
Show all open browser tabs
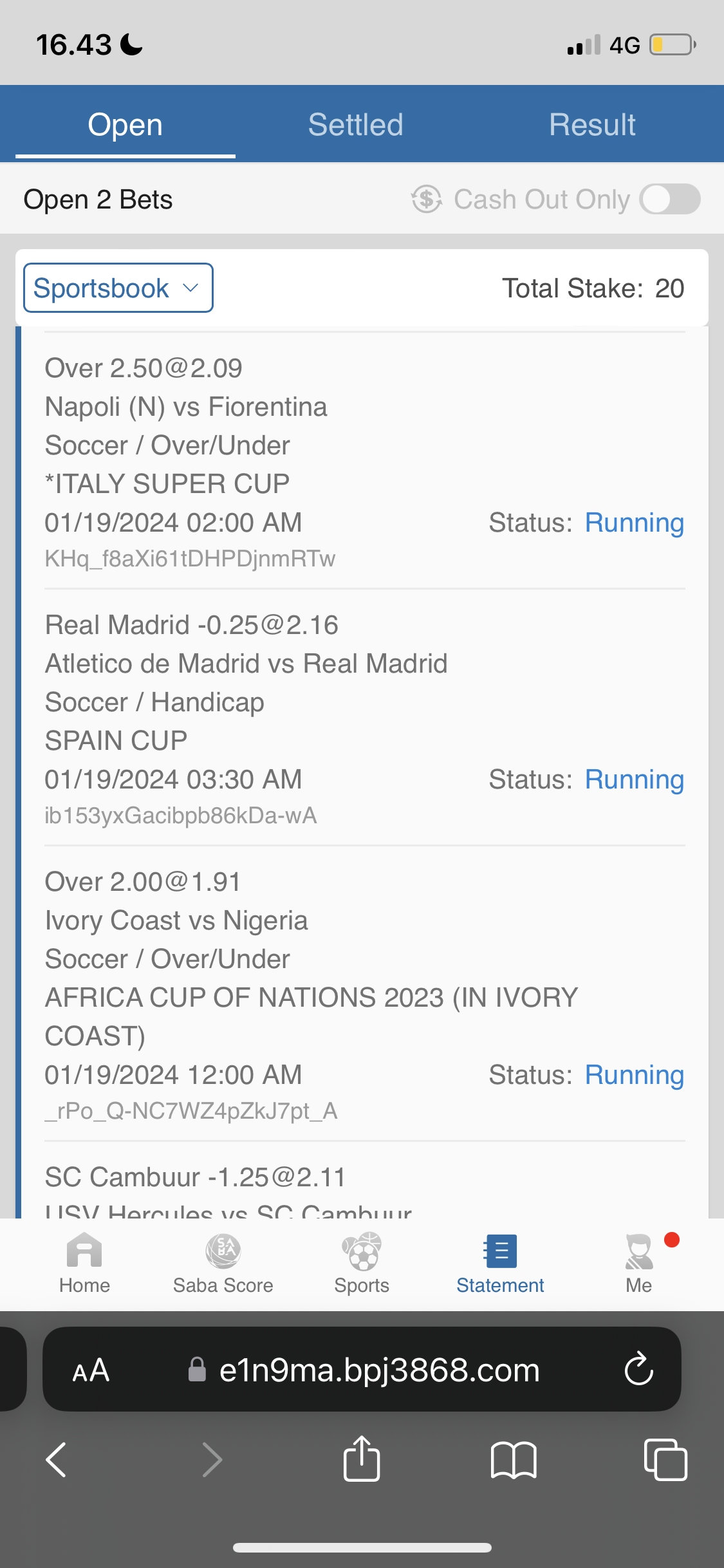coord(665,1459)
